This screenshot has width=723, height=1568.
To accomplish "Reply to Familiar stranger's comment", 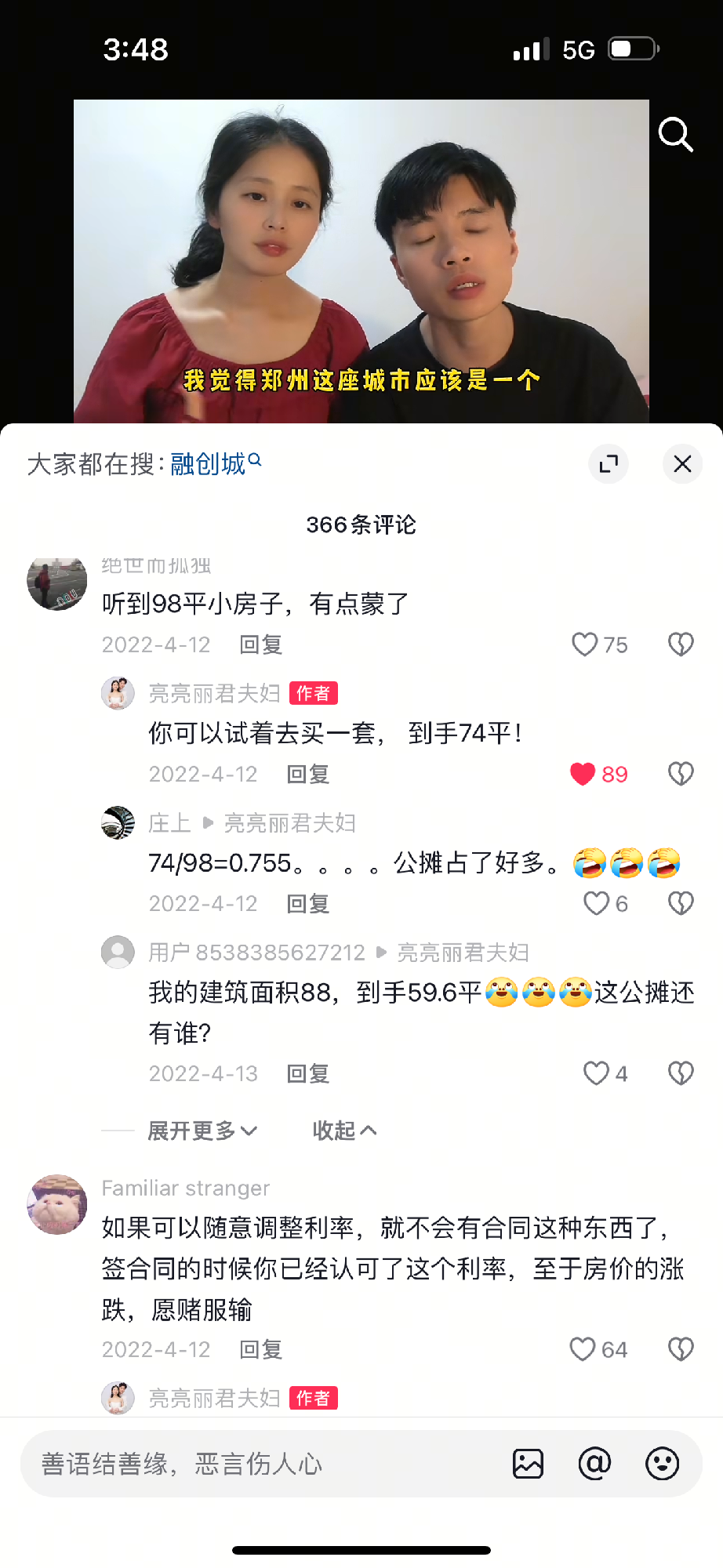I will tap(260, 1349).
